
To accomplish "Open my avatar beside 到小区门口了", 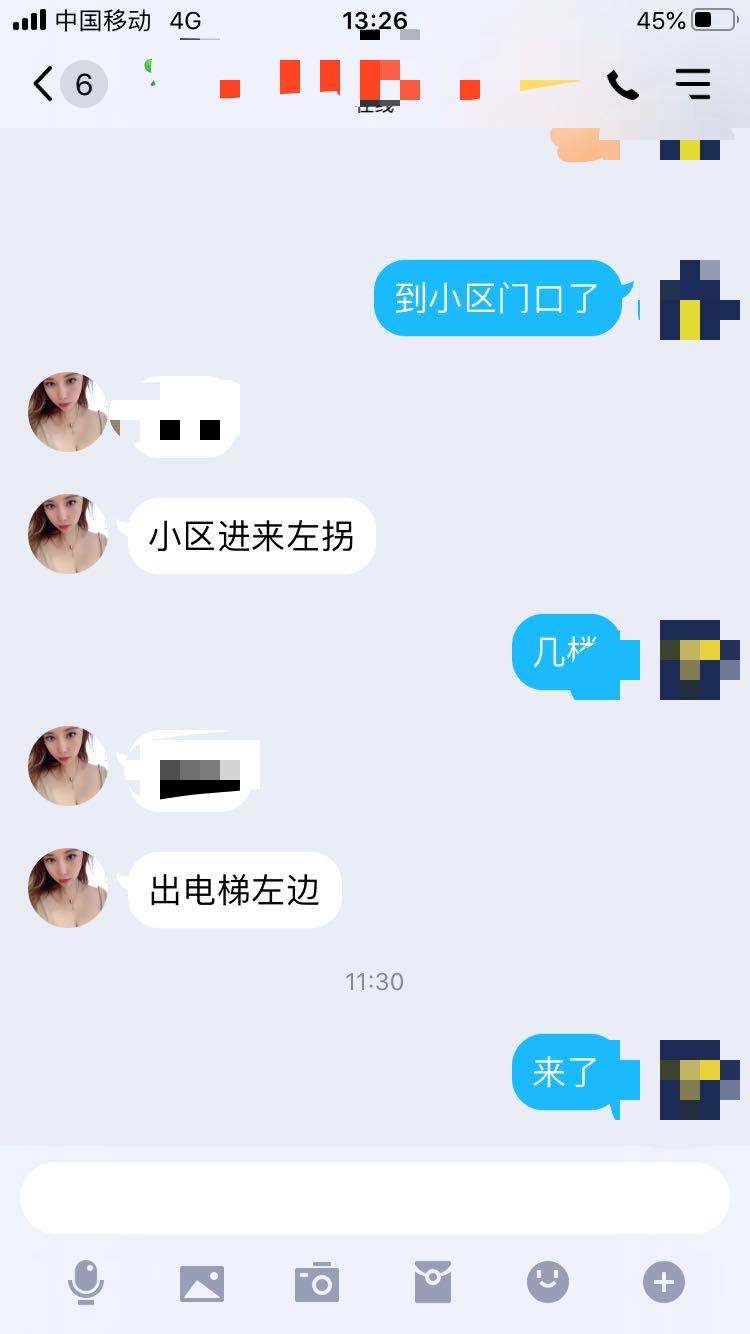I will coord(699,300).
